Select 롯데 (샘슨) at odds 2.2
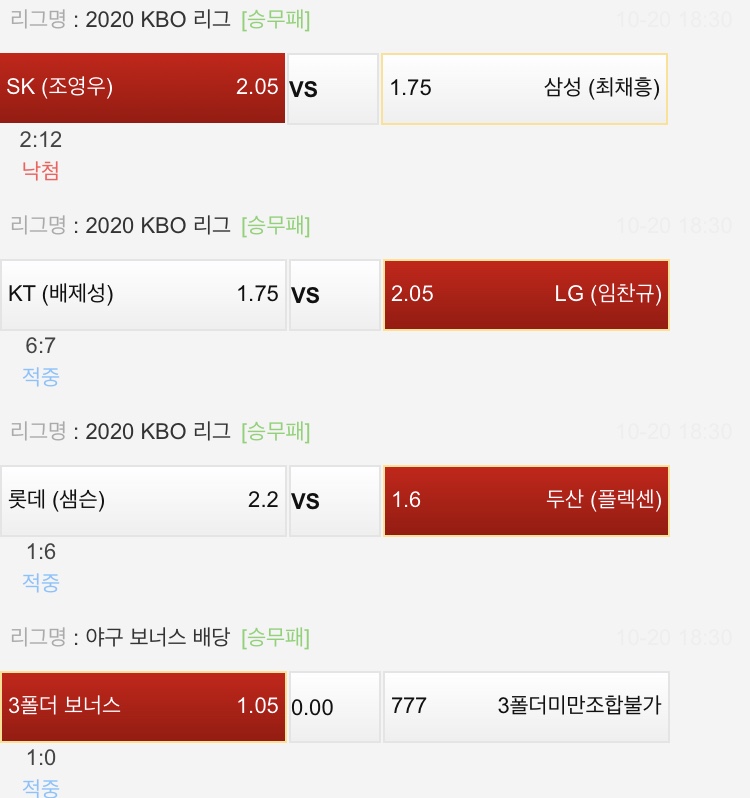 coord(143,501)
